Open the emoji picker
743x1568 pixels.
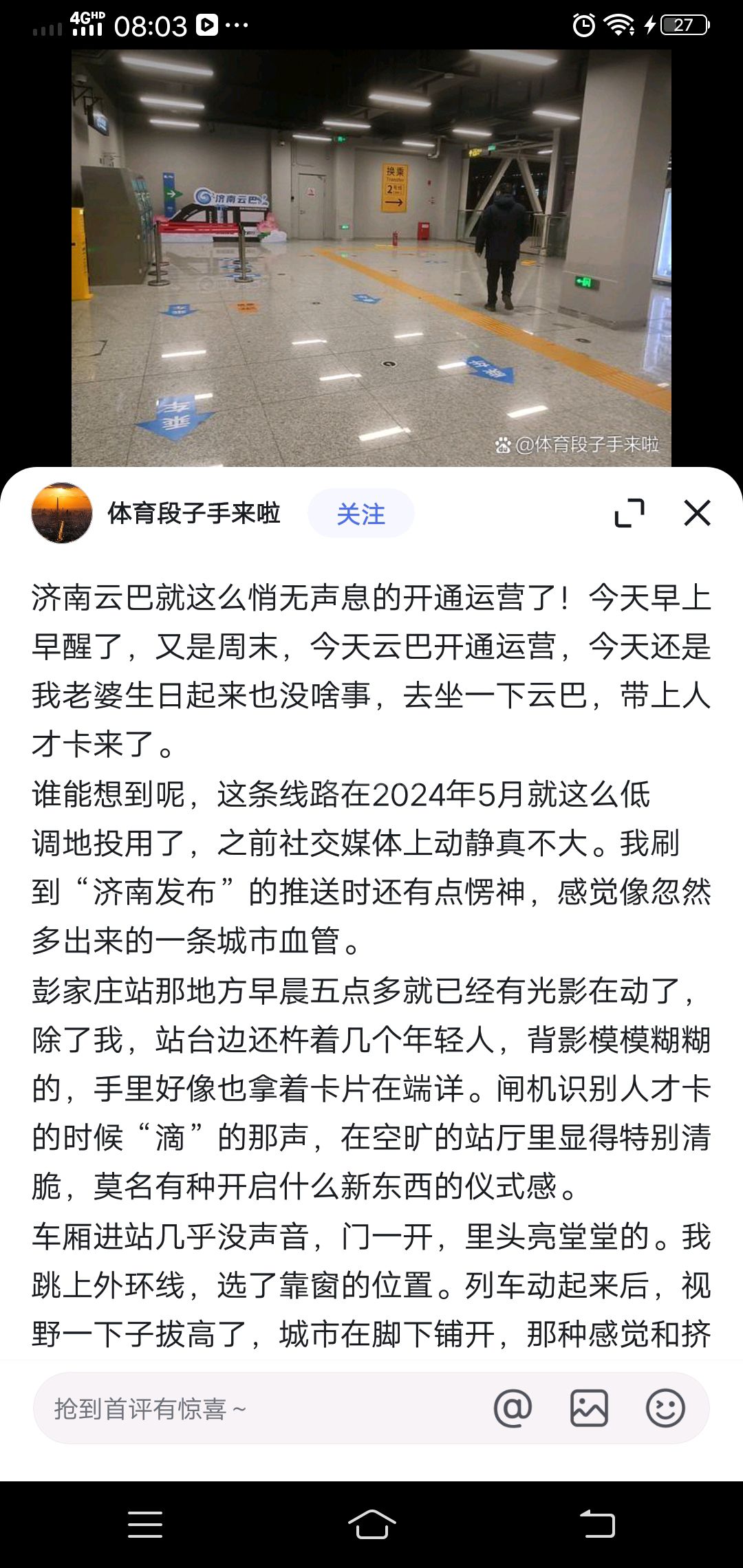tap(665, 1408)
